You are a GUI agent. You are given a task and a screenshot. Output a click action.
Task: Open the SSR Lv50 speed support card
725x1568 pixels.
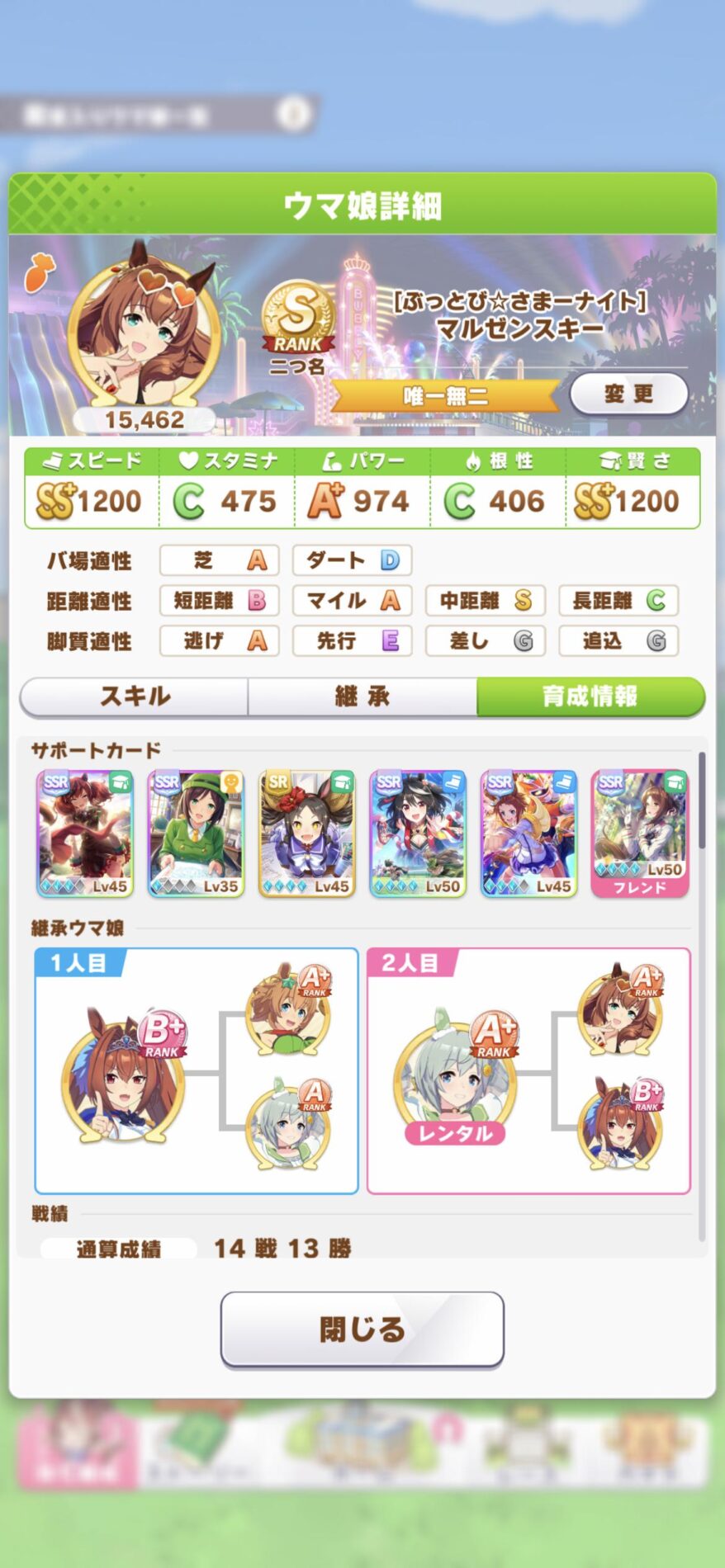point(418,834)
